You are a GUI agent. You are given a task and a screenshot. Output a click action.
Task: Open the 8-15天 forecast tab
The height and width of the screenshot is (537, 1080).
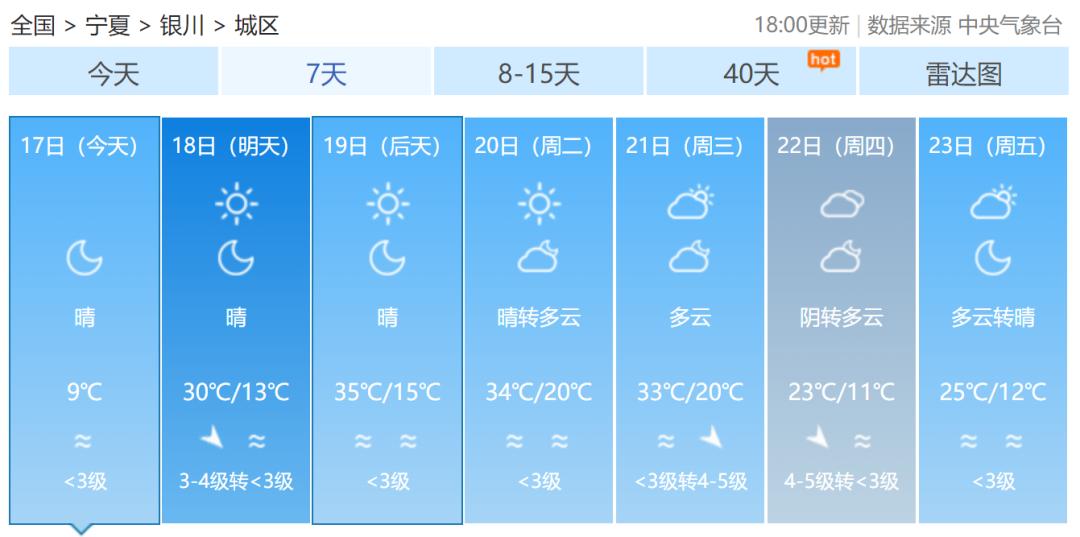pos(539,73)
